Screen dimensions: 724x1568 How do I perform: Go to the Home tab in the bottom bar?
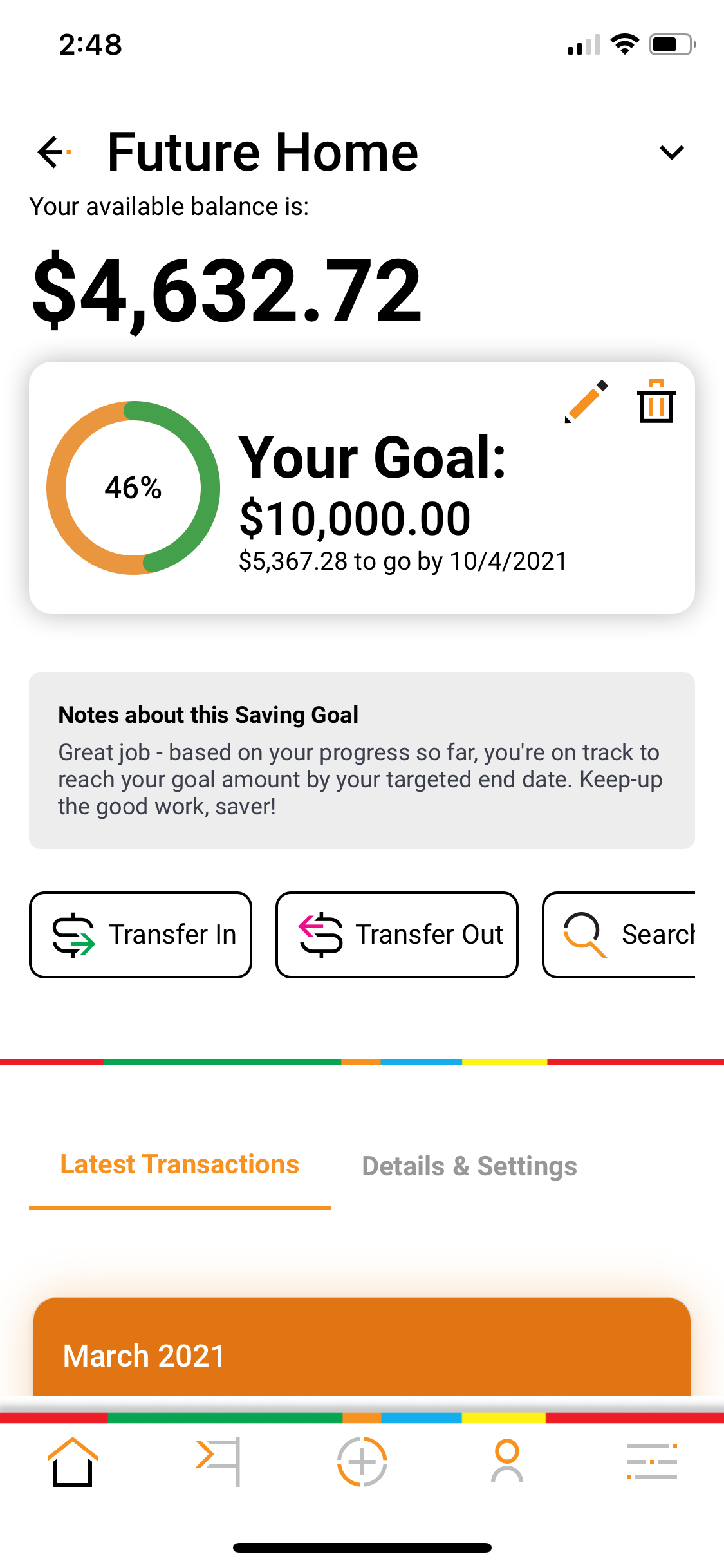pos(73,1462)
